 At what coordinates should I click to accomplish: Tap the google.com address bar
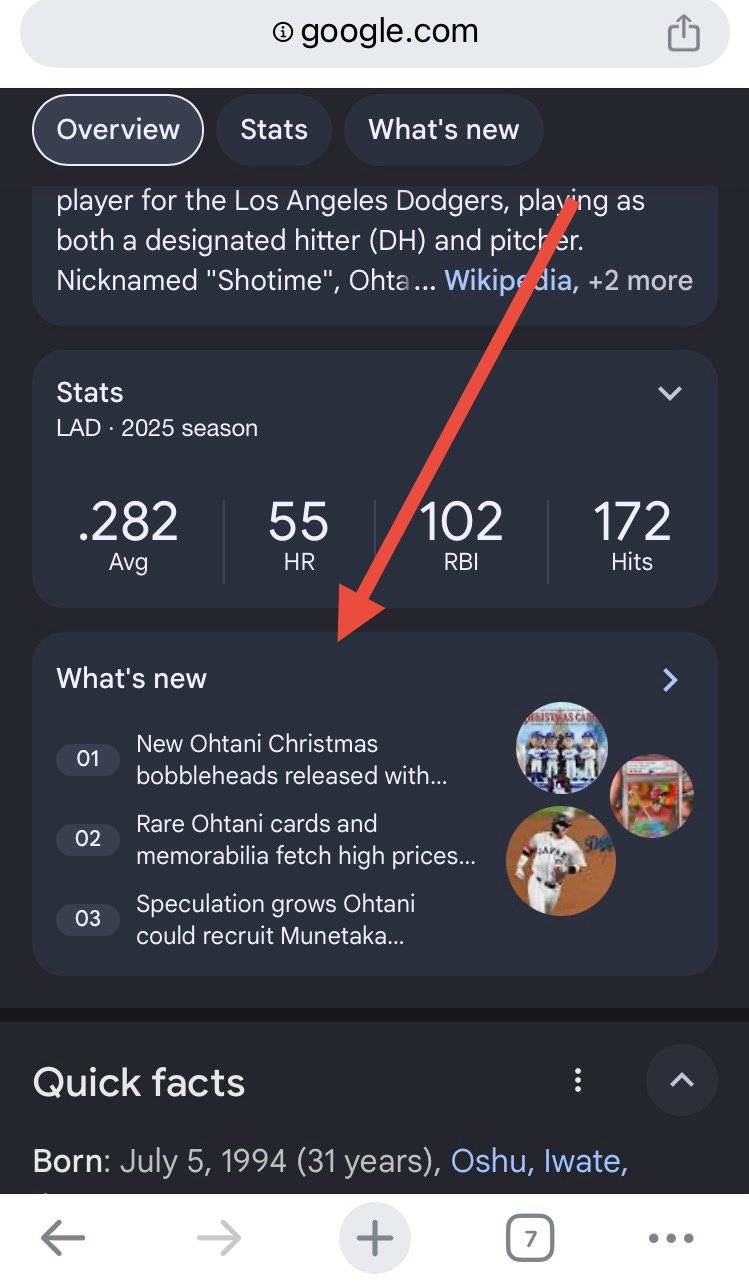(x=375, y=33)
